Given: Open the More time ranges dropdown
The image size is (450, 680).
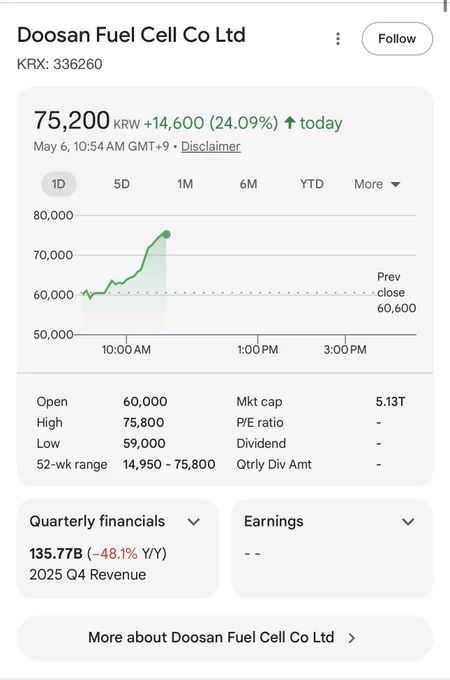Looking at the screenshot, I should (x=377, y=184).
